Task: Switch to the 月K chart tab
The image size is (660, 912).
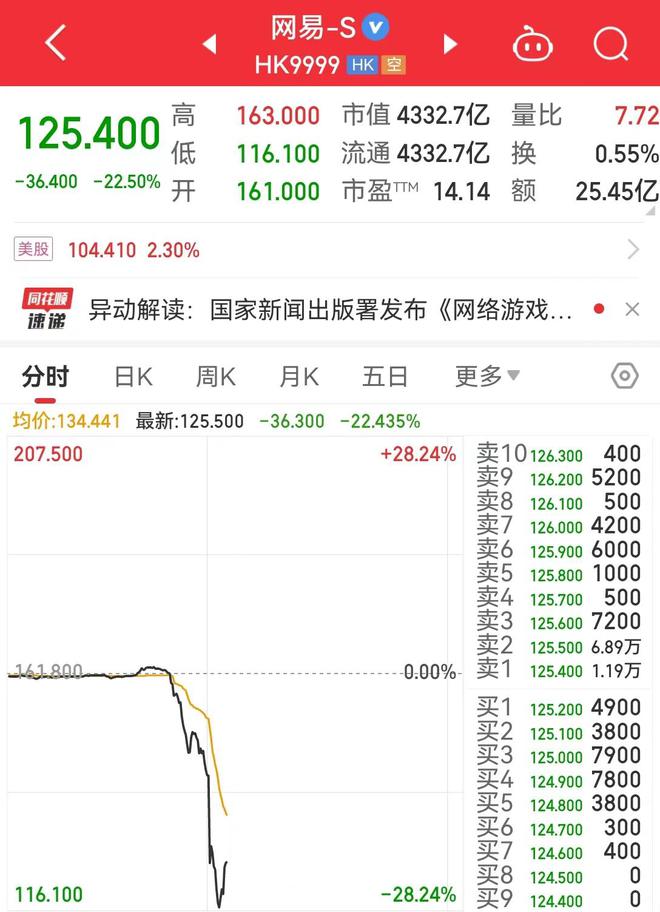Action: click(299, 376)
